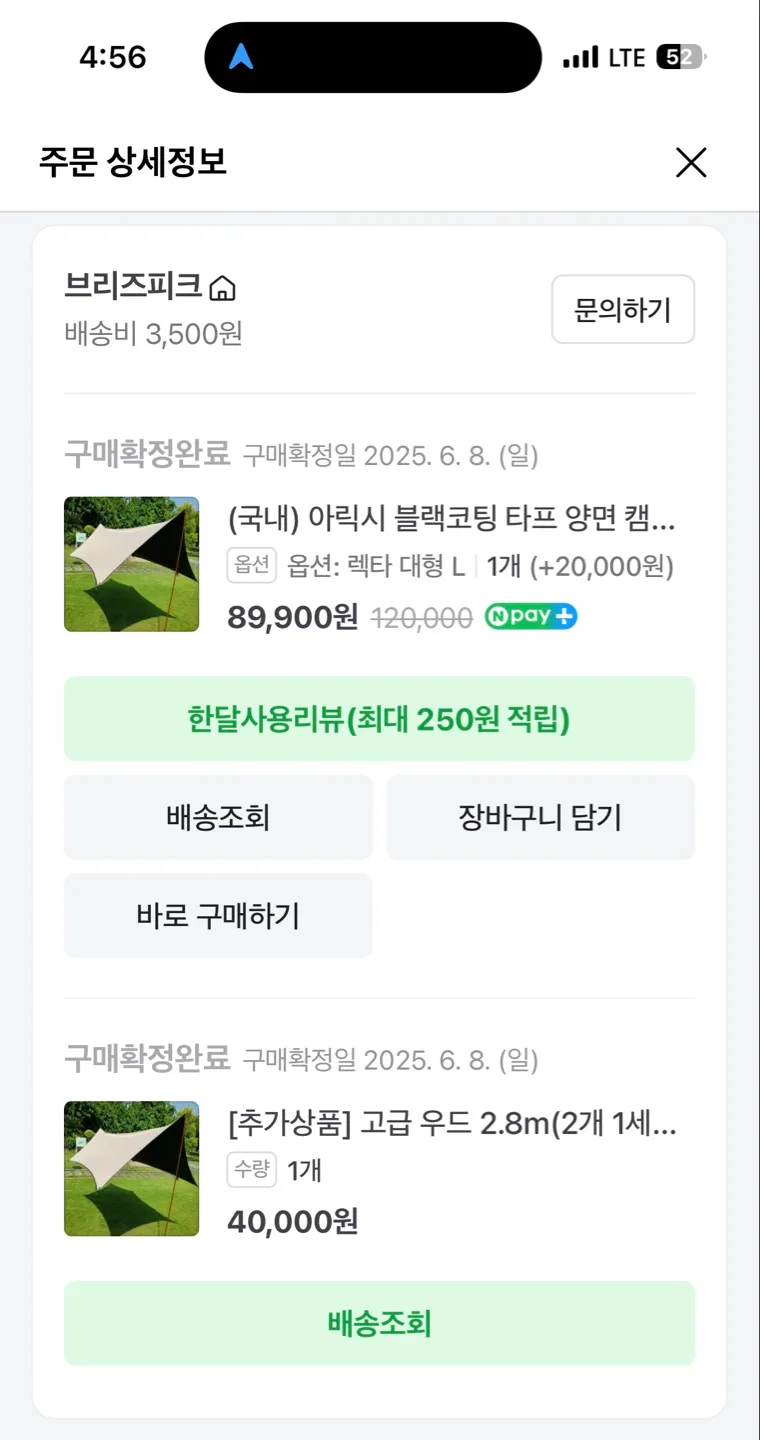Close the 주문 상세정보 order details screen
The width and height of the screenshot is (760, 1440).
point(691,162)
